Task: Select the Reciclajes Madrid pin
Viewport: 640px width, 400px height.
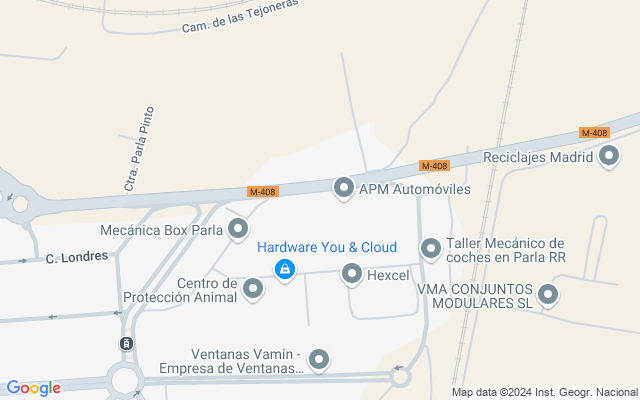Action: pos(609,155)
